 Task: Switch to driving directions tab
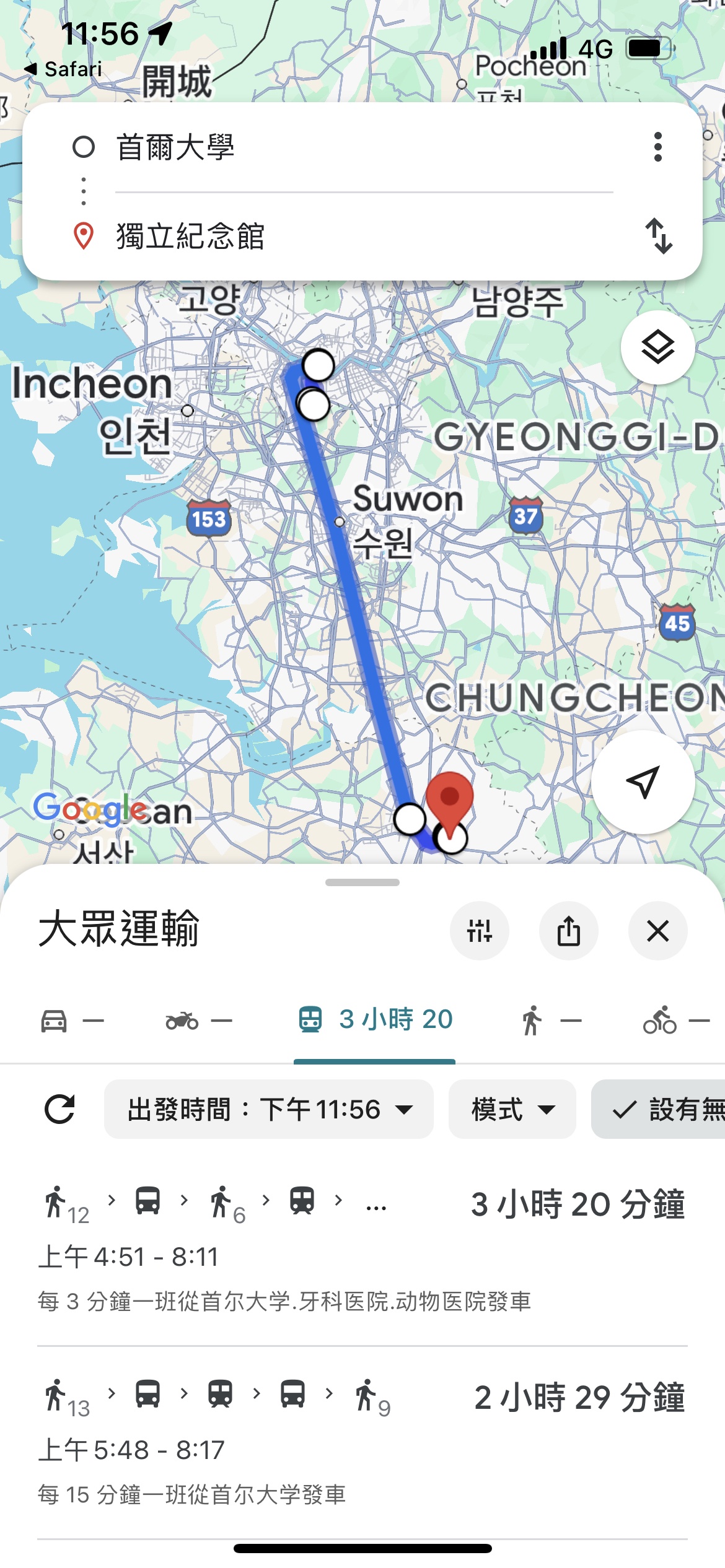click(71, 1021)
